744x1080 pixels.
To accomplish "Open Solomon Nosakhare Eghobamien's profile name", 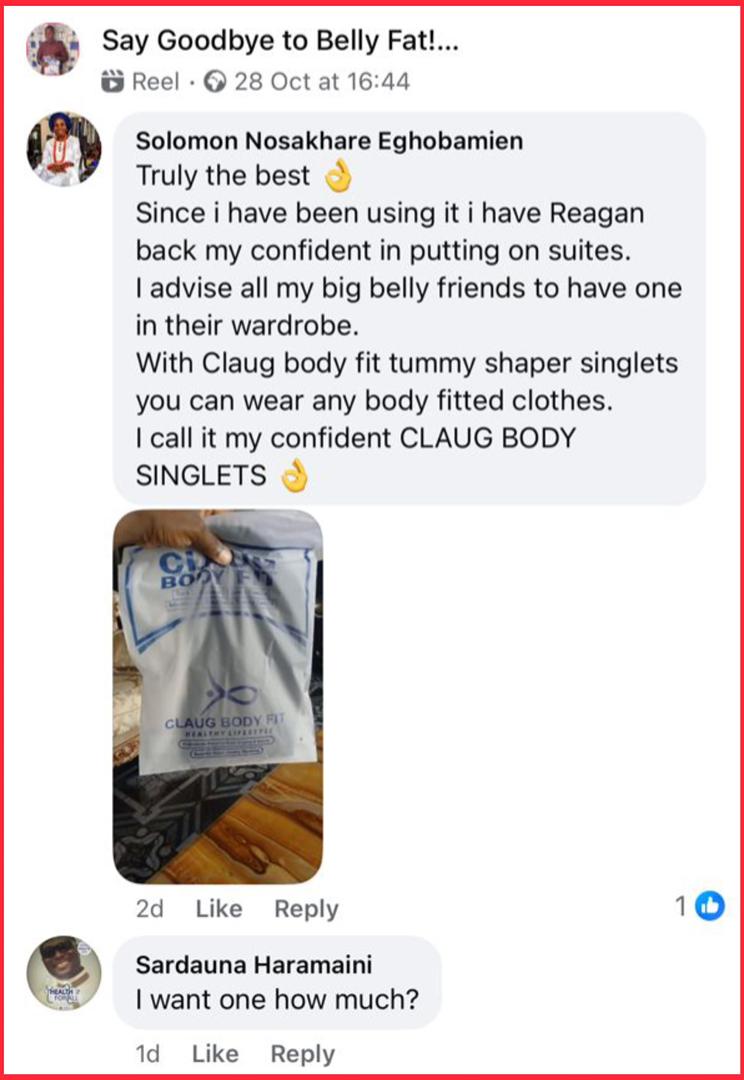I will [329, 141].
